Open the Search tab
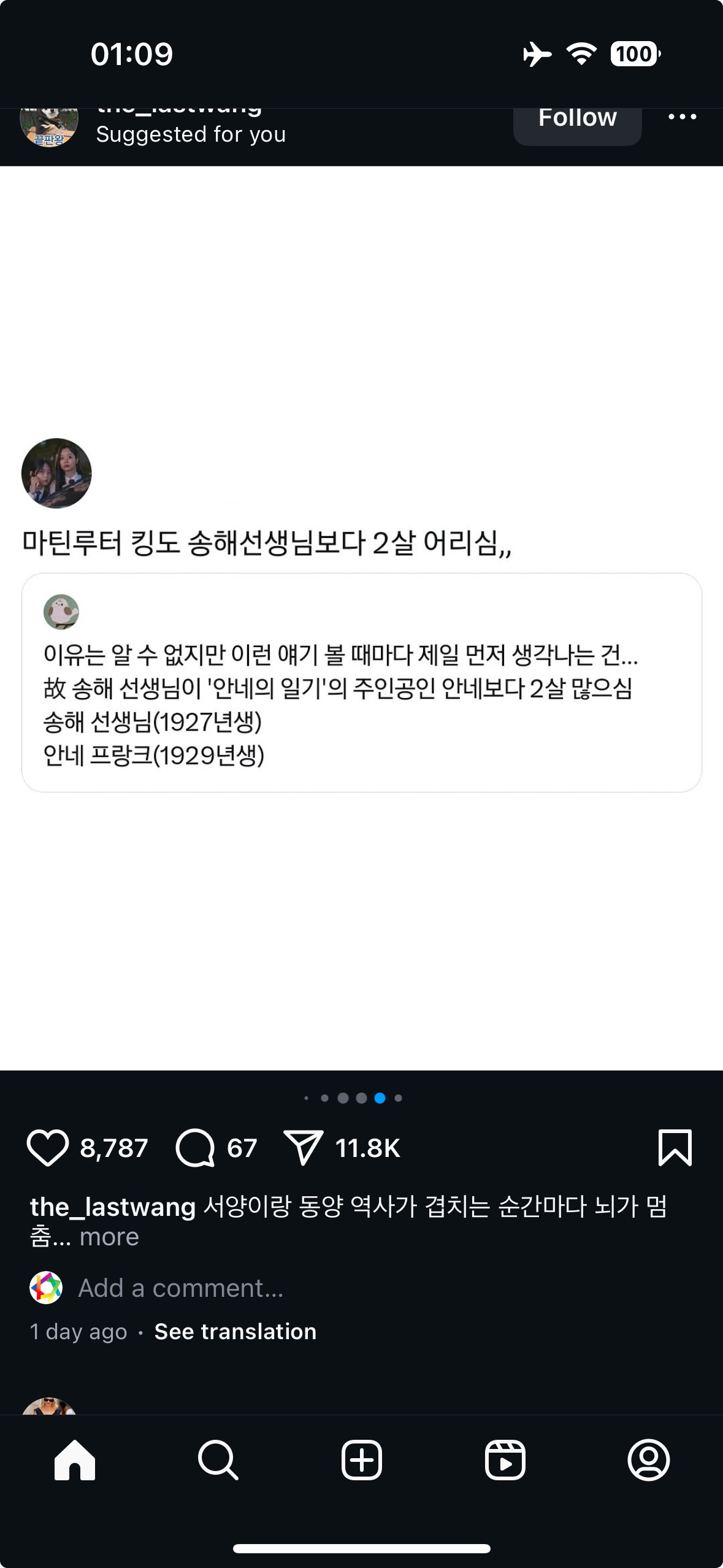 click(218, 1460)
